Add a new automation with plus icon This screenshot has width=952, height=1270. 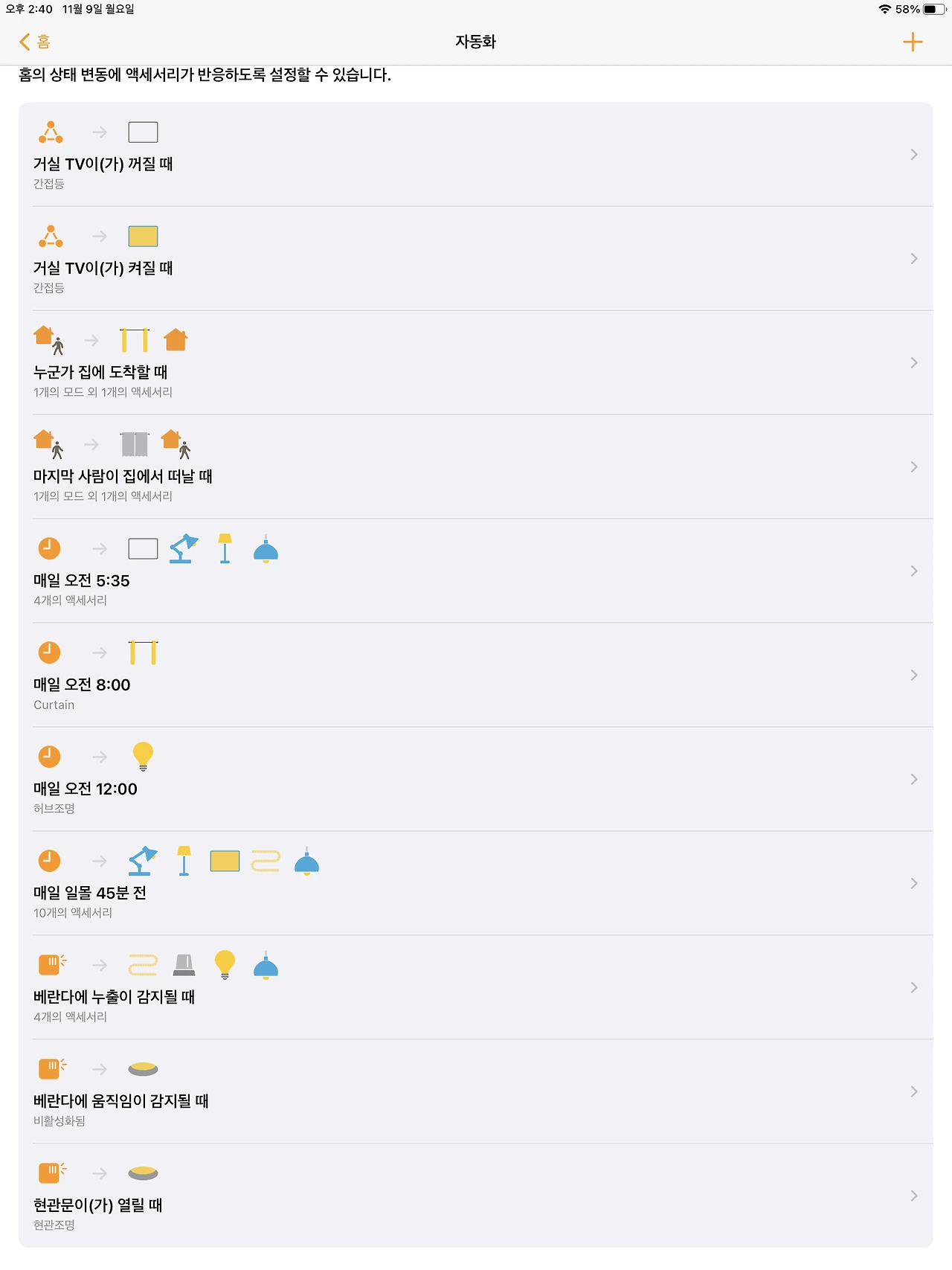coord(913,42)
